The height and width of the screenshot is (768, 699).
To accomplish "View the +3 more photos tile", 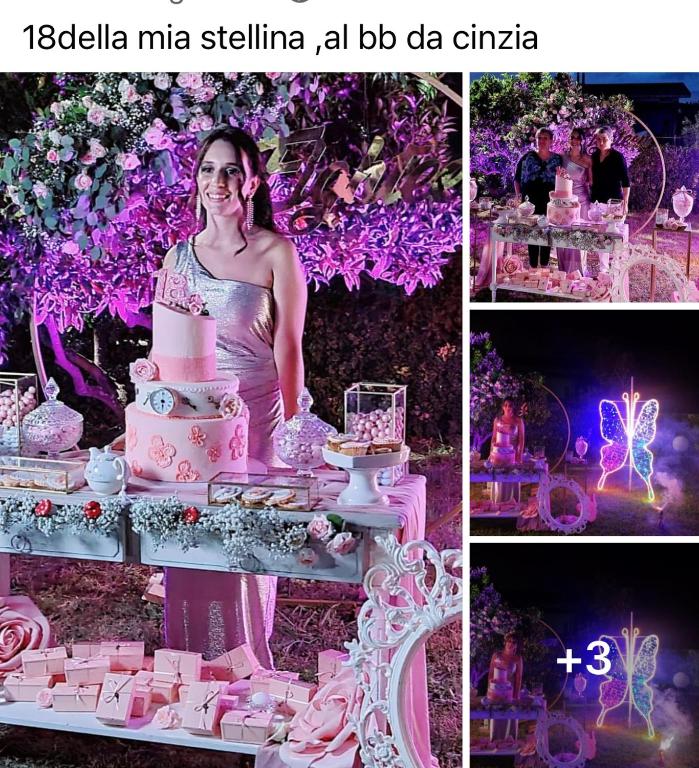I will pos(584,657).
